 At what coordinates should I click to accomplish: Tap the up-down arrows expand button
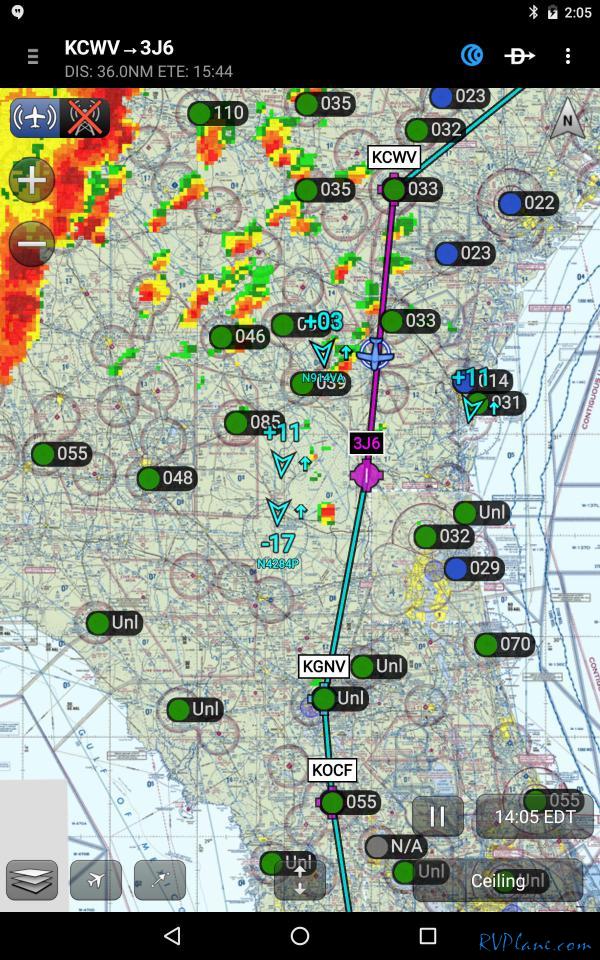[300, 880]
